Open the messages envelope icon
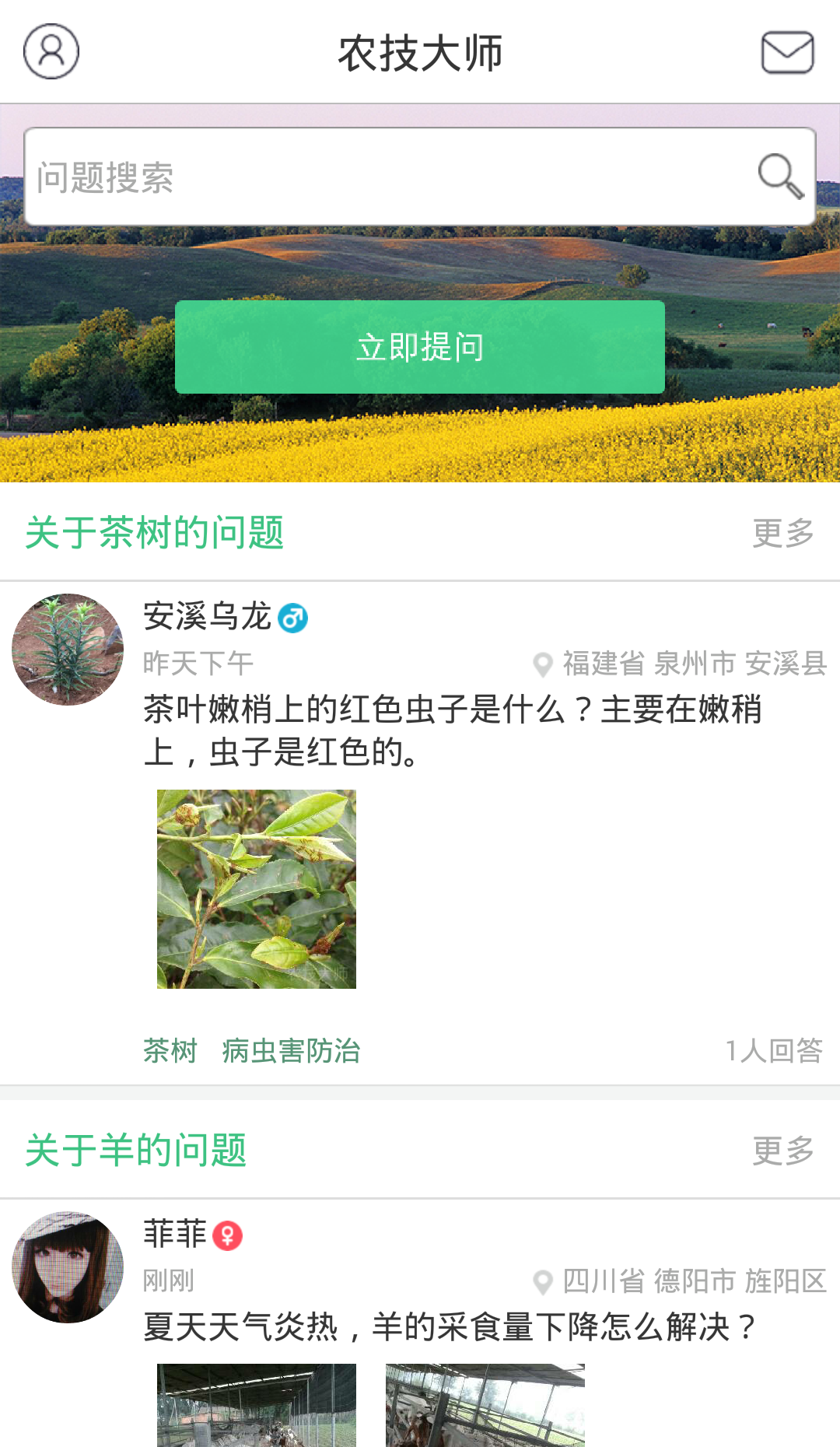Image resolution: width=840 pixels, height=1447 pixels. click(x=787, y=52)
